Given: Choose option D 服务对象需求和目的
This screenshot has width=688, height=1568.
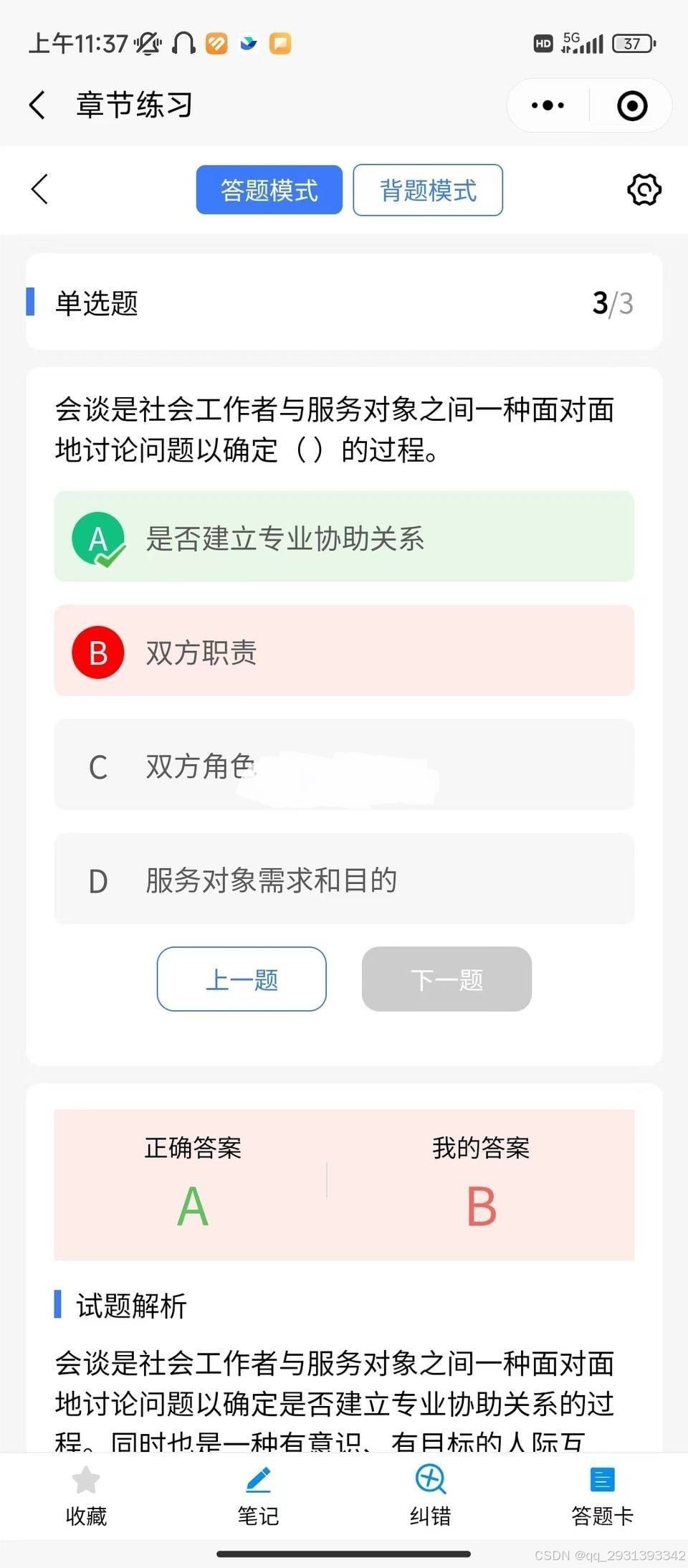Looking at the screenshot, I should (343, 880).
